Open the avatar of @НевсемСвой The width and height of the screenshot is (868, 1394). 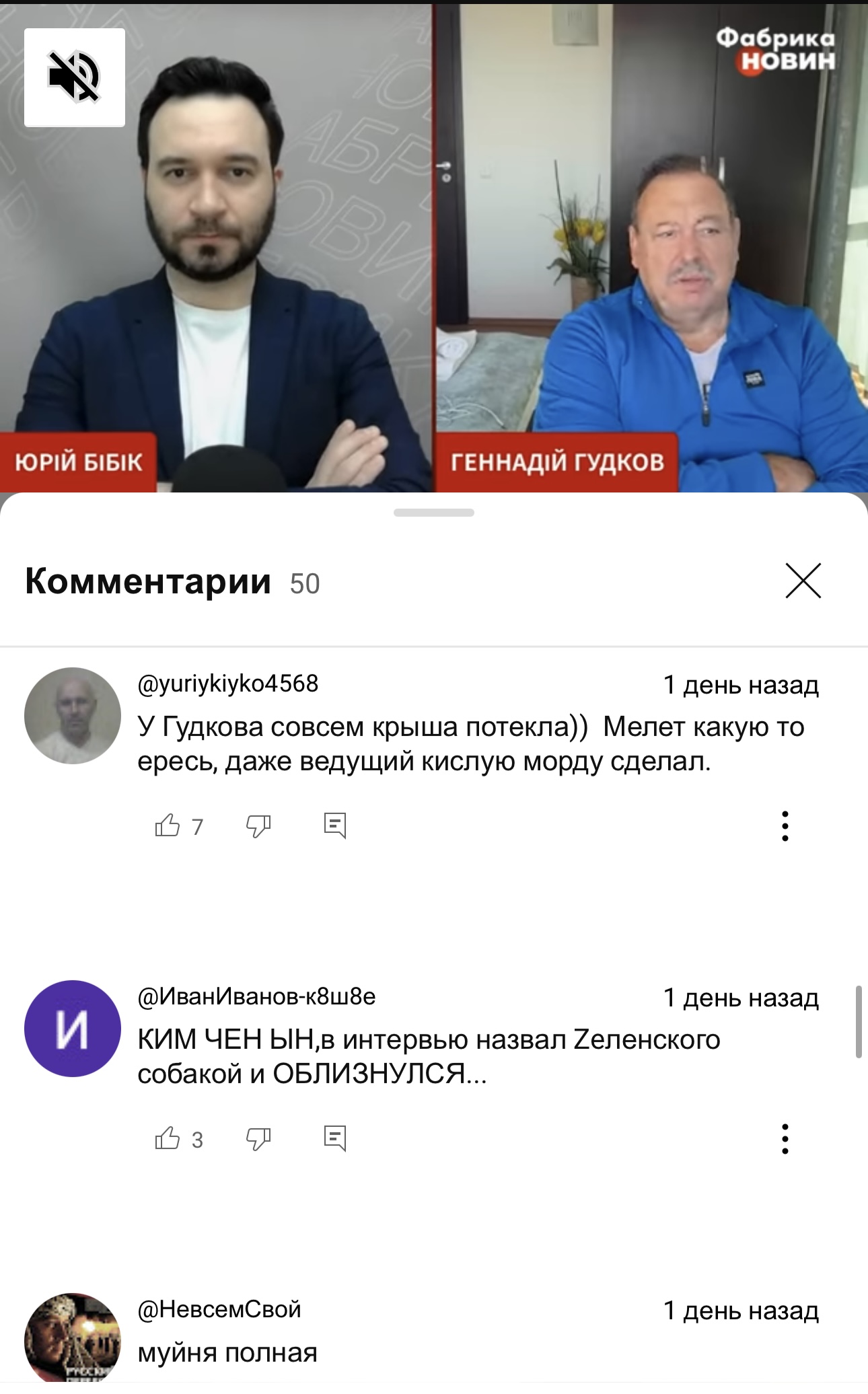pos(73,1342)
